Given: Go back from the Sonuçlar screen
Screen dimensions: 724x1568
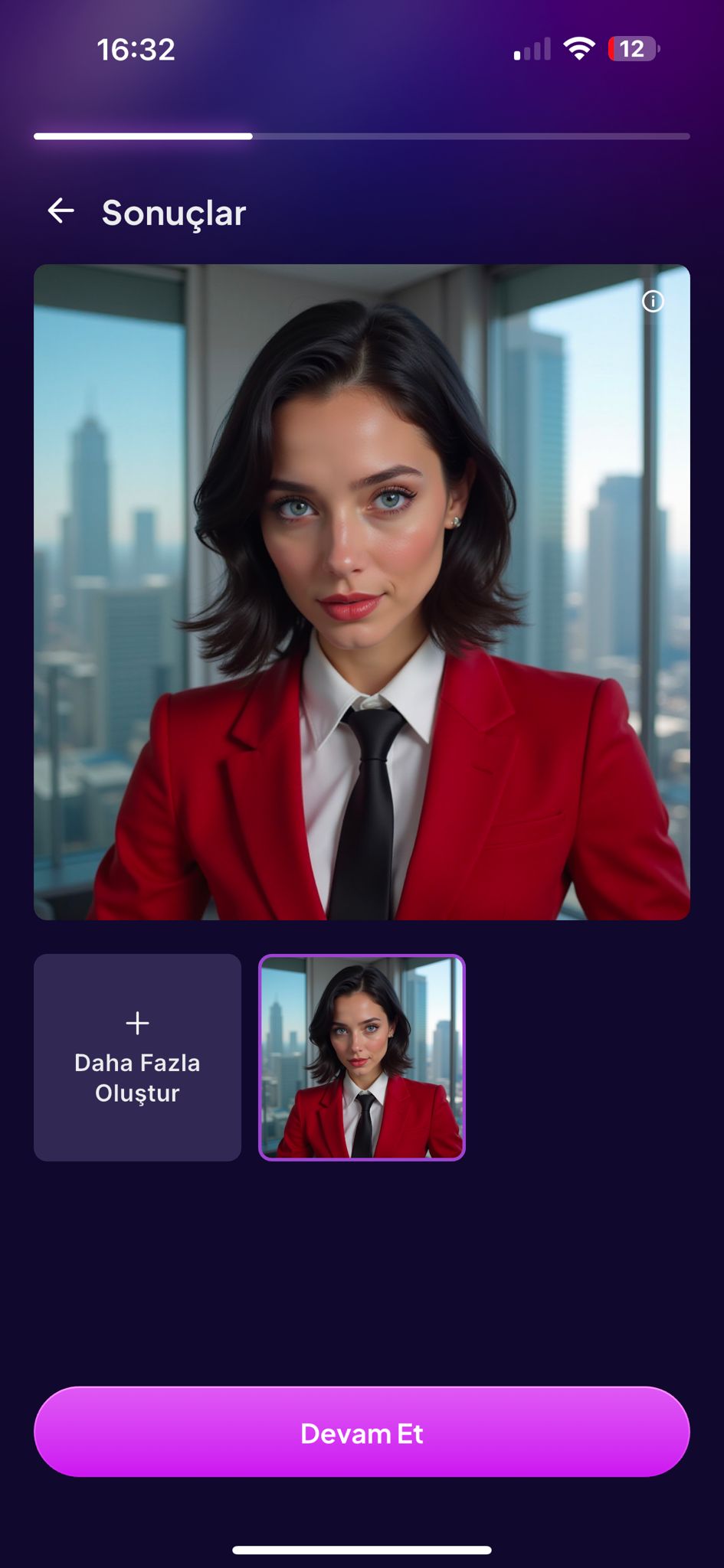Looking at the screenshot, I should click(61, 211).
